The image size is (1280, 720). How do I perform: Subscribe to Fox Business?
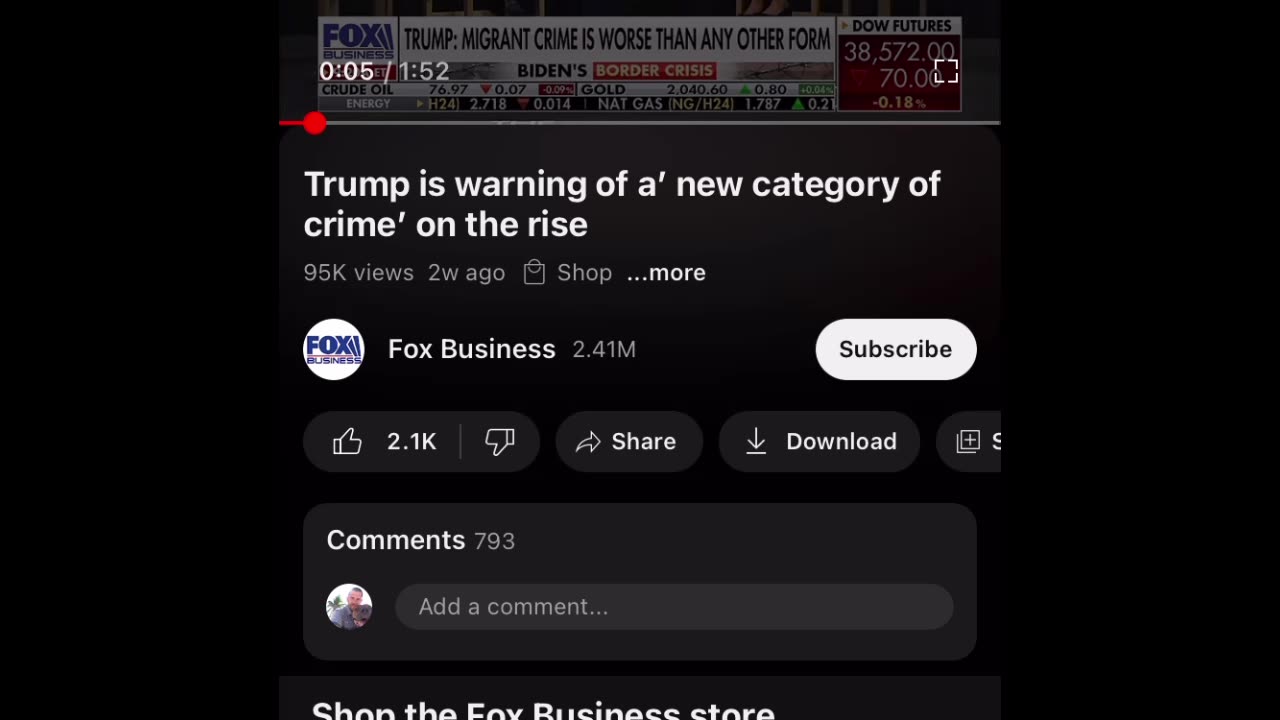point(895,349)
